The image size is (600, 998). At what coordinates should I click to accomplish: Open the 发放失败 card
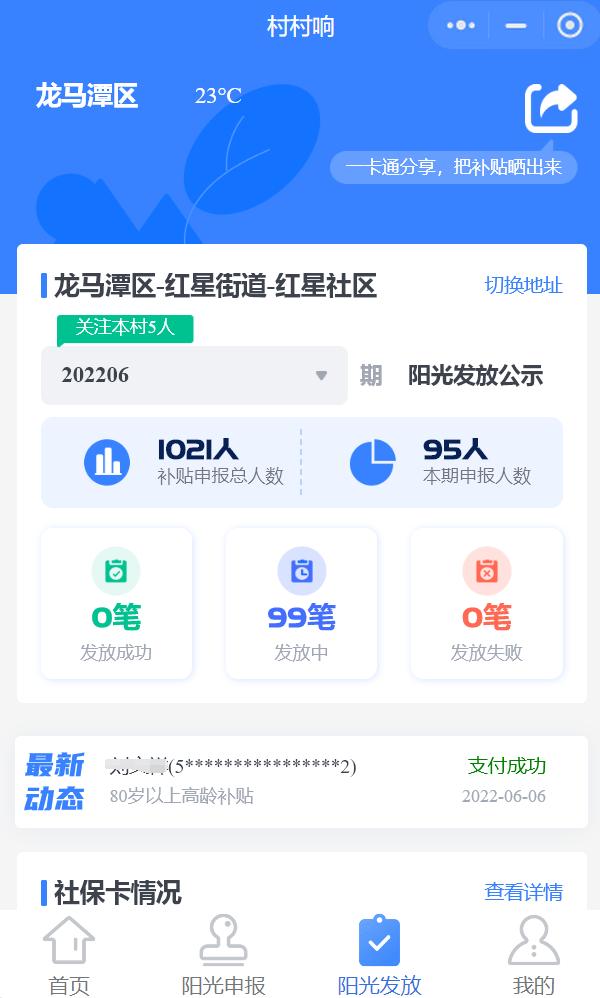pos(486,603)
